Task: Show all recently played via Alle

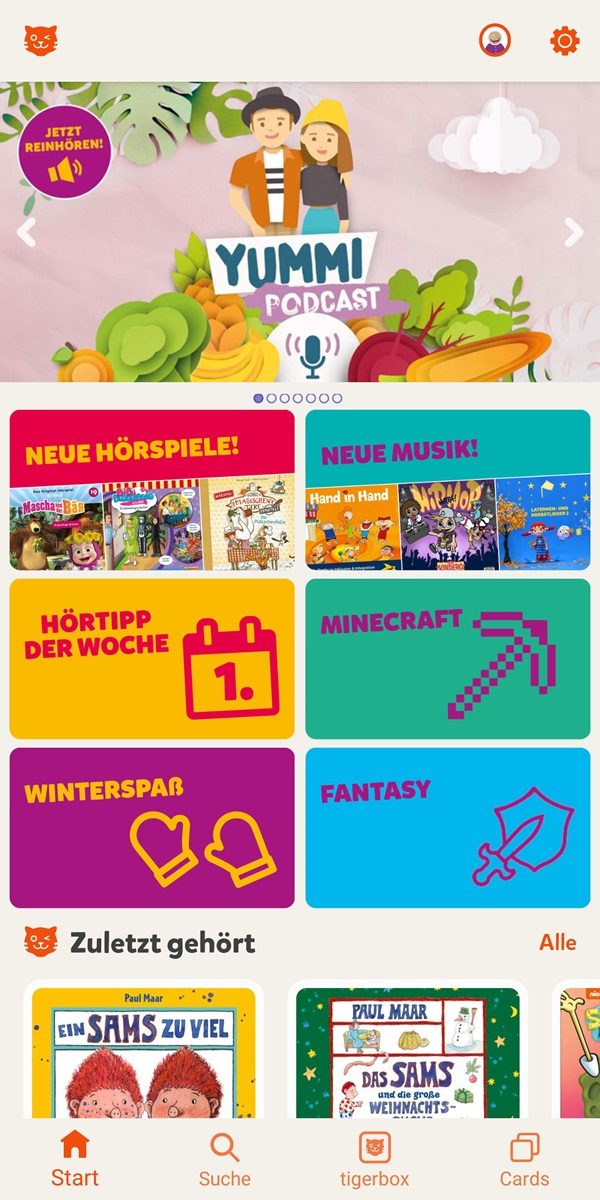Action: click(558, 942)
